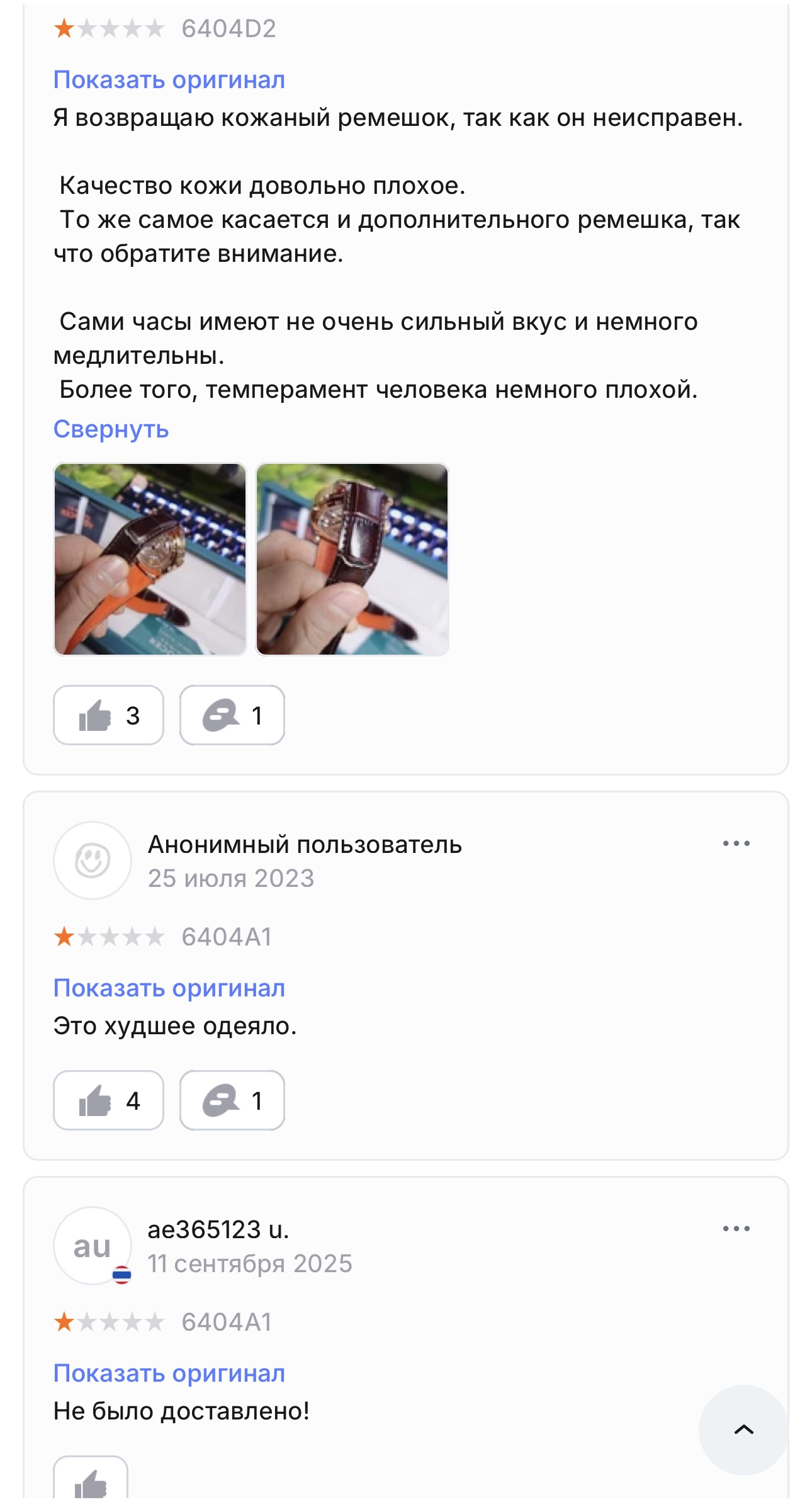This screenshot has height=1512, width=812.
Task: Tap "Показать оригинал" under the 6404D2 review
Action: point(169,80)
